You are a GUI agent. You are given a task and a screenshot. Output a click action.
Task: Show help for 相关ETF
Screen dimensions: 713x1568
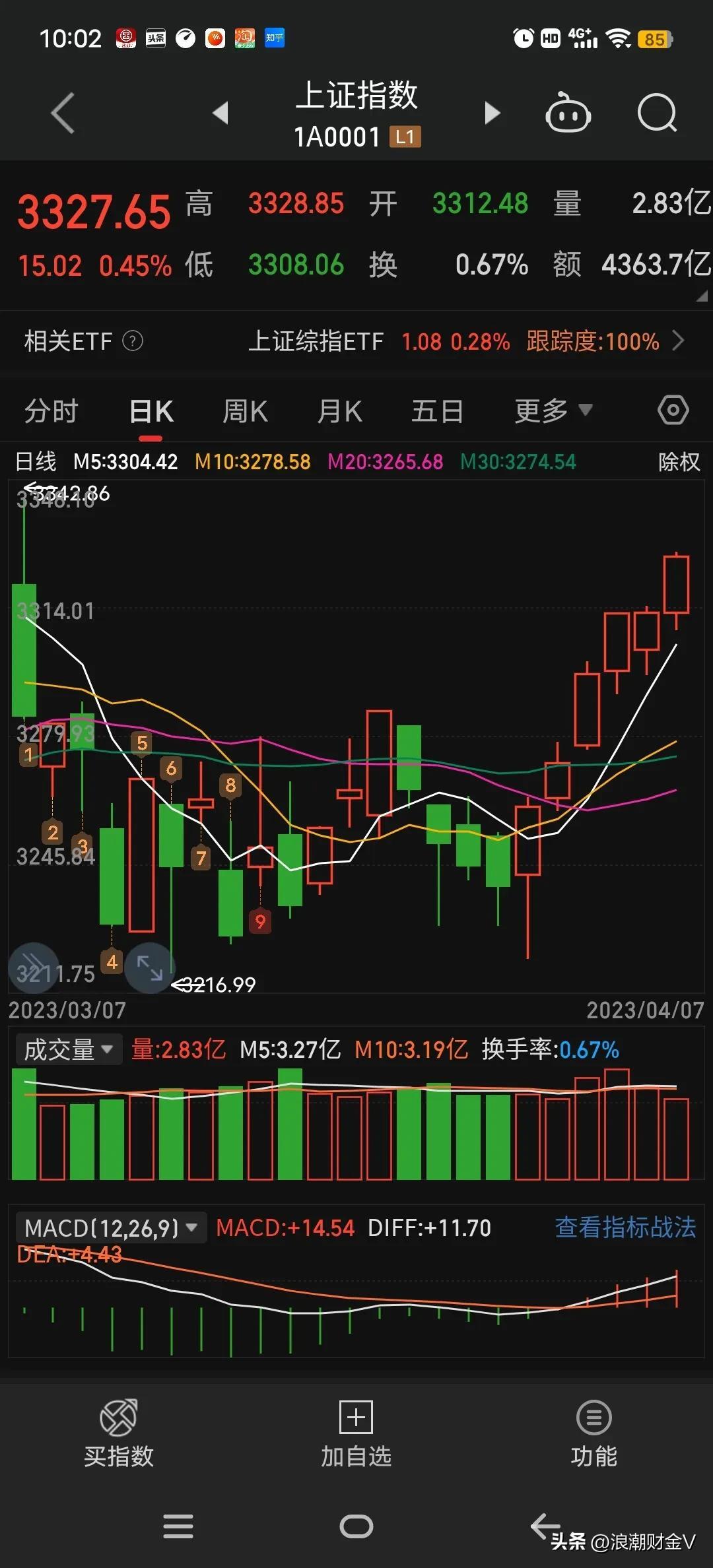133,341
